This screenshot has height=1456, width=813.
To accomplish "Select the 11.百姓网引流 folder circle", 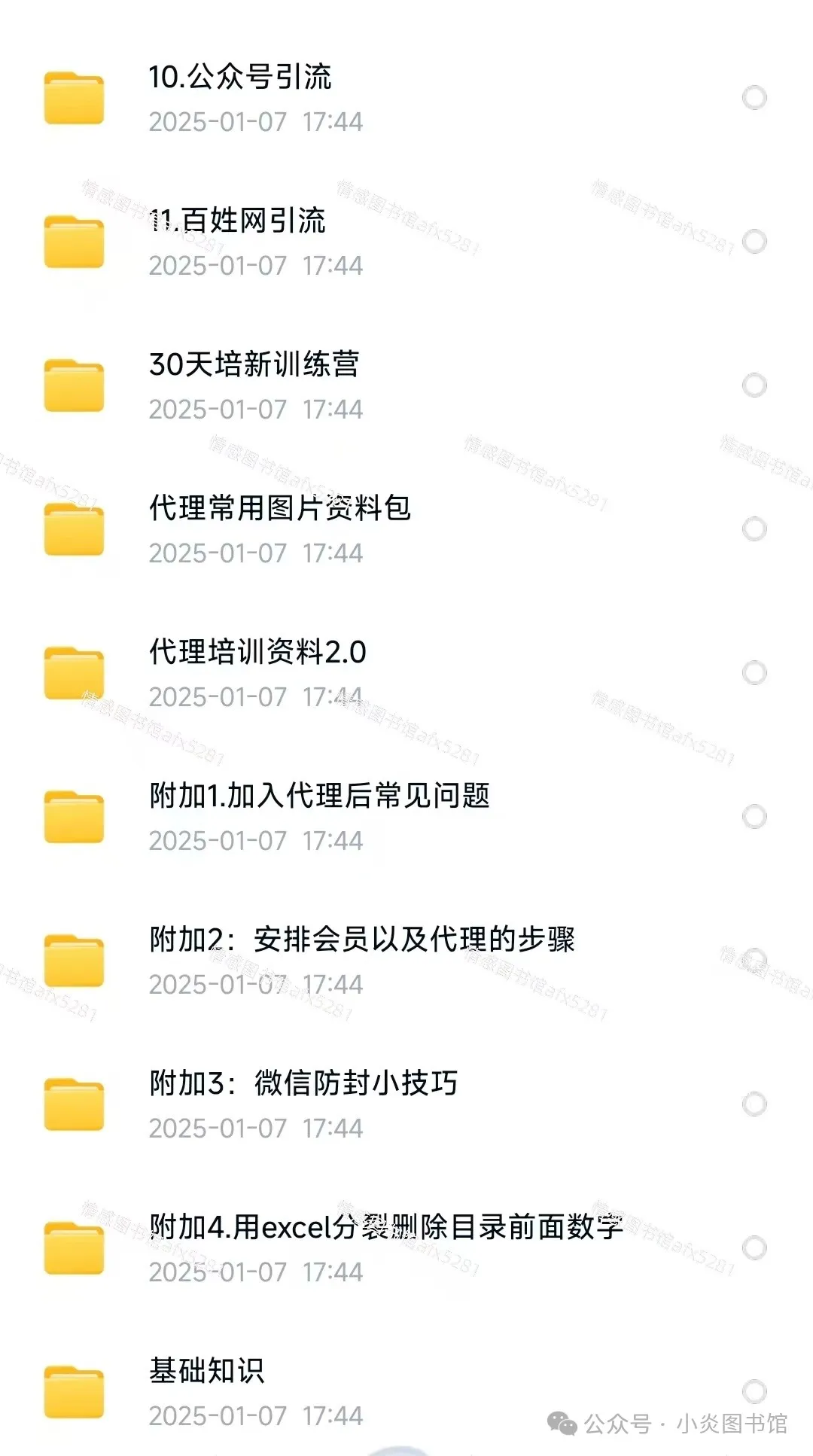I will coord(754,242).
